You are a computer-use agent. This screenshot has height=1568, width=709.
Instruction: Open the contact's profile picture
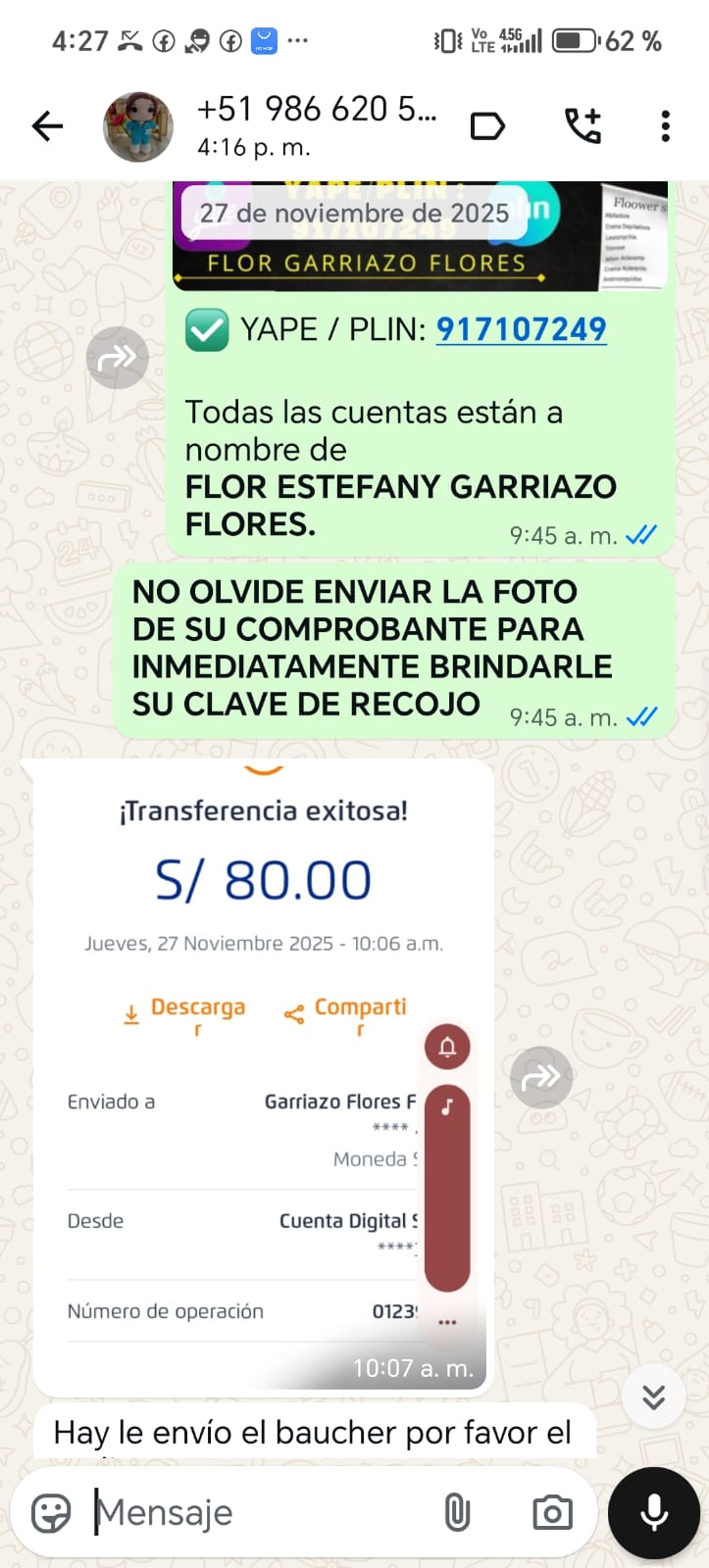coord(138,127)
